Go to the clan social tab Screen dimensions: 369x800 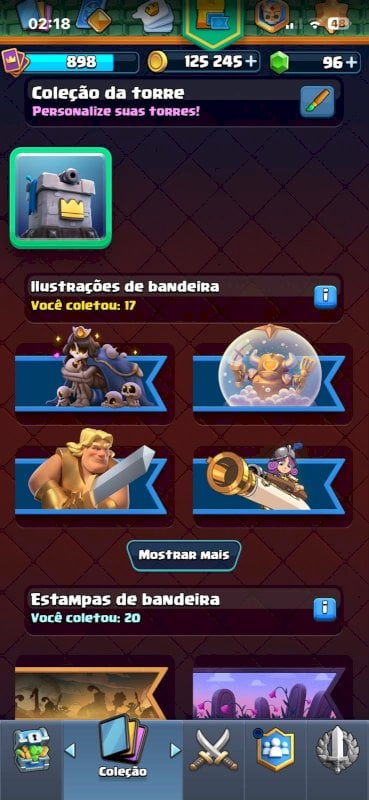pos(276,749)
